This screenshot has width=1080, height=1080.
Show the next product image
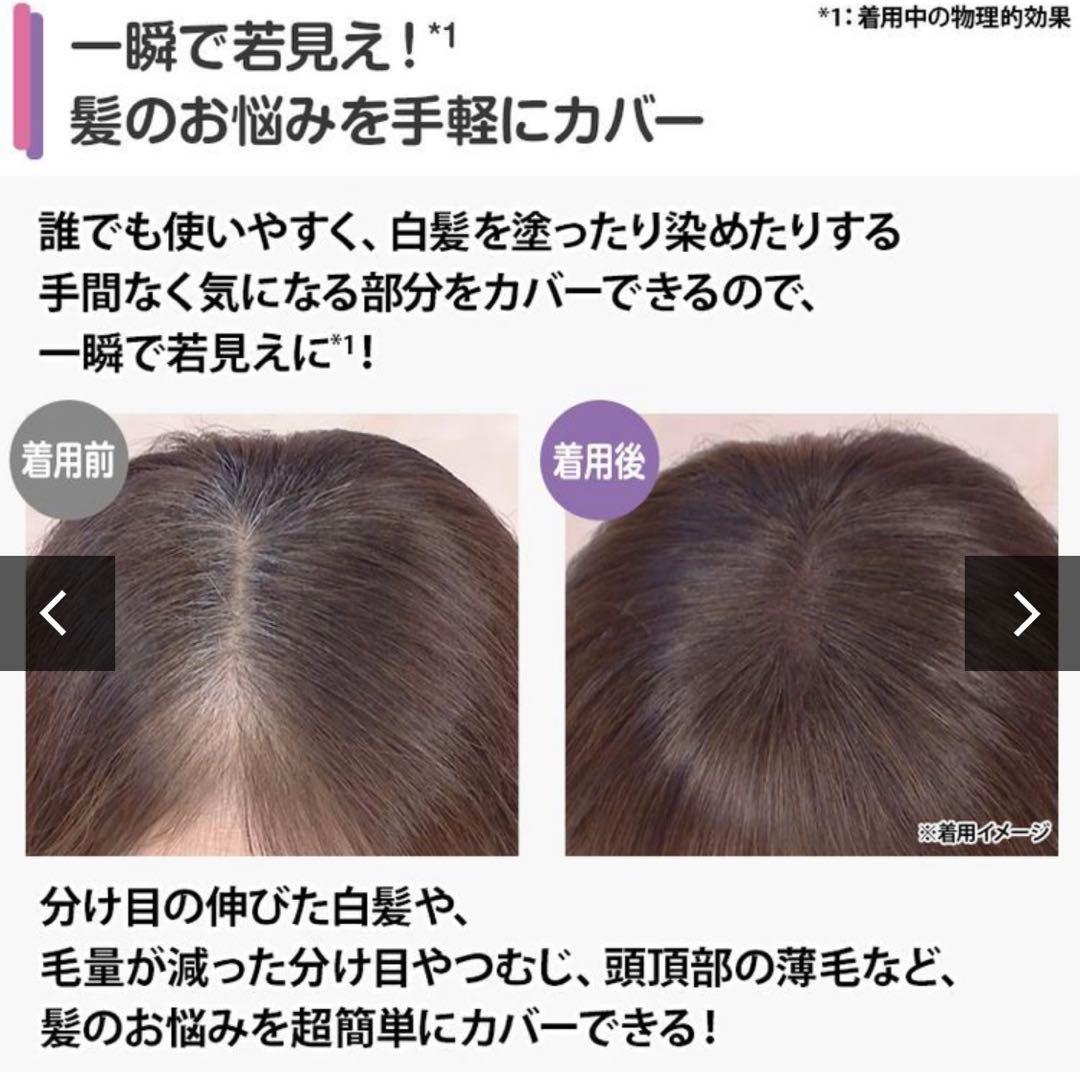tap(1024, 613)
